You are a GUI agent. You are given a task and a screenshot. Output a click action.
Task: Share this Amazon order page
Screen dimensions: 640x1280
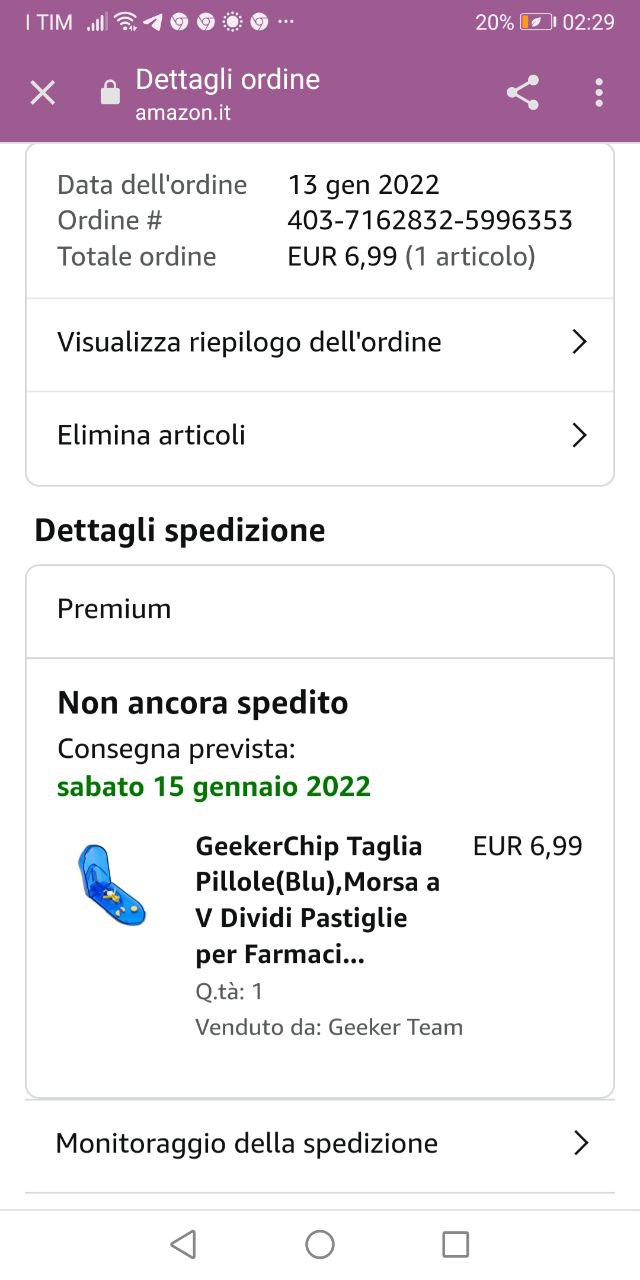[523, 93]
